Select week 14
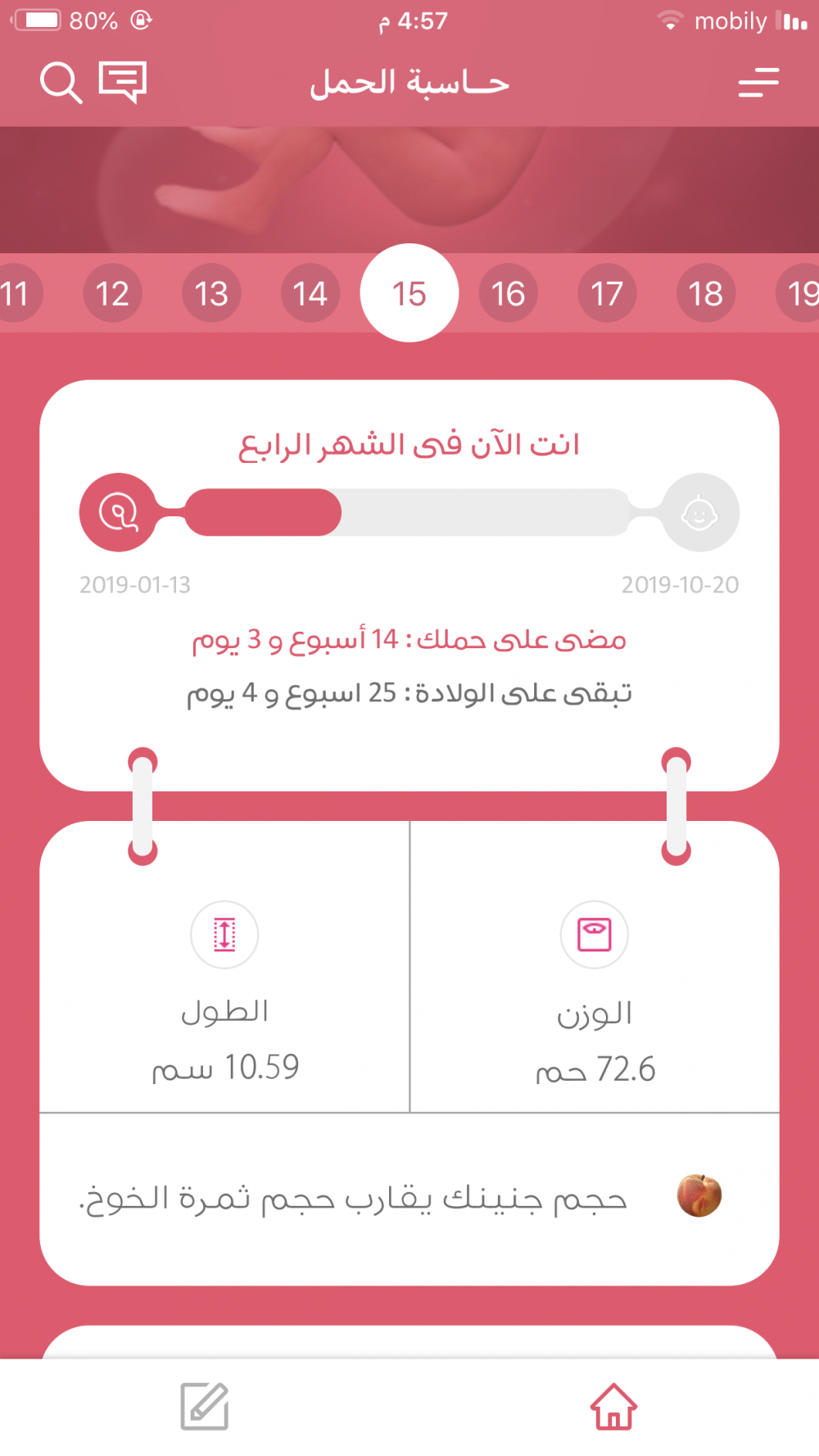The image size is (819, 1456). 310,293
